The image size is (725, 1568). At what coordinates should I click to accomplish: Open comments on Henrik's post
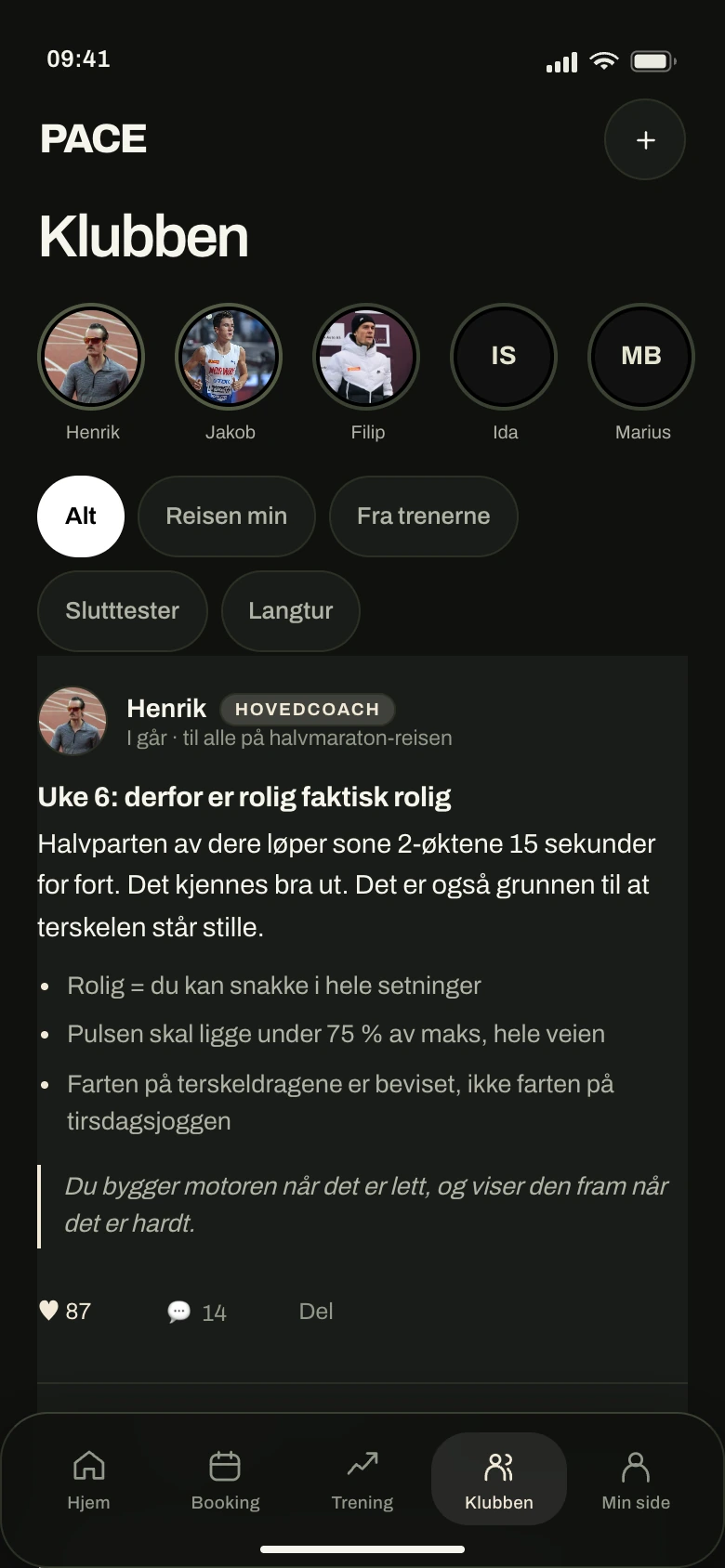pos(197,1312)
